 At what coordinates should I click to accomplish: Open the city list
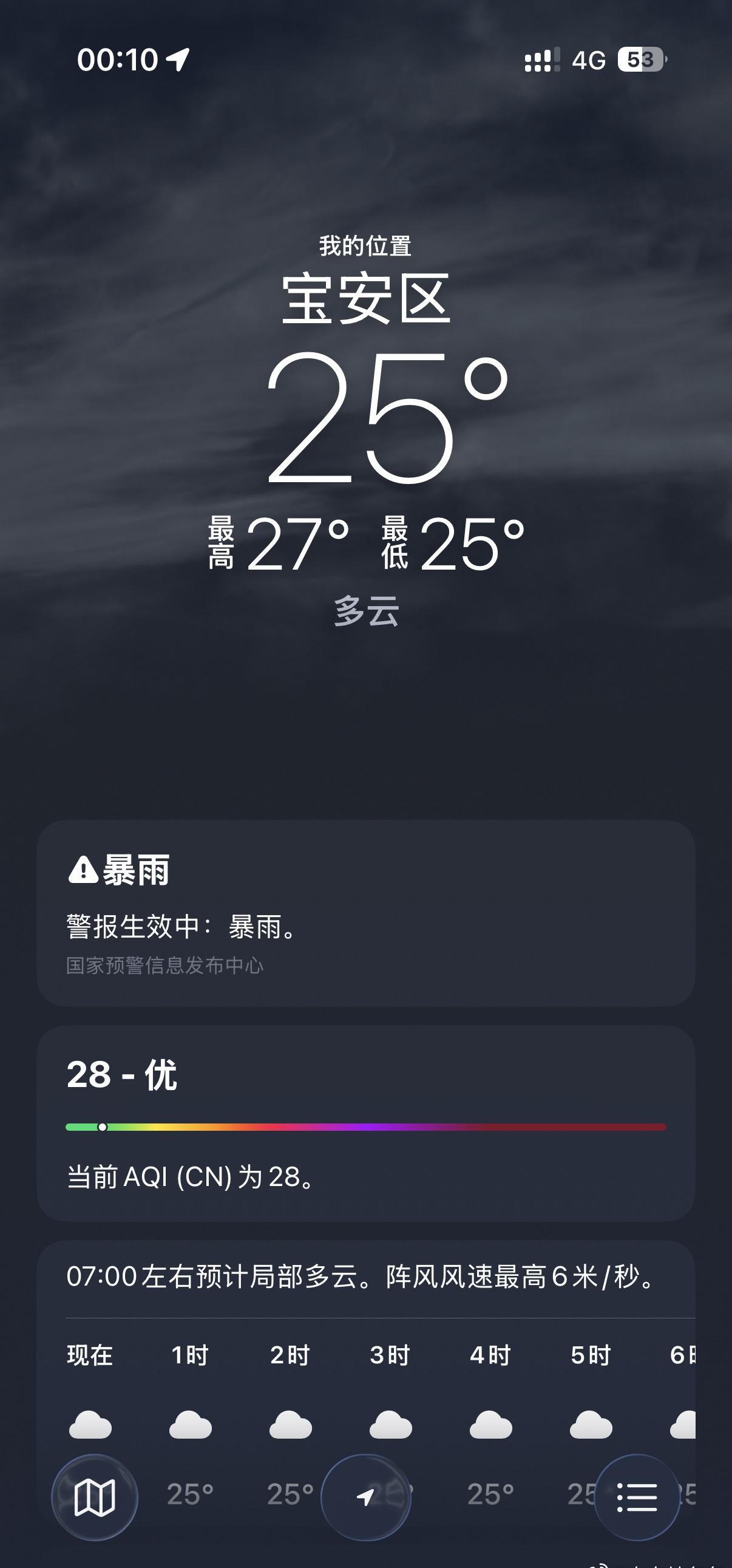click(638, 1498)
